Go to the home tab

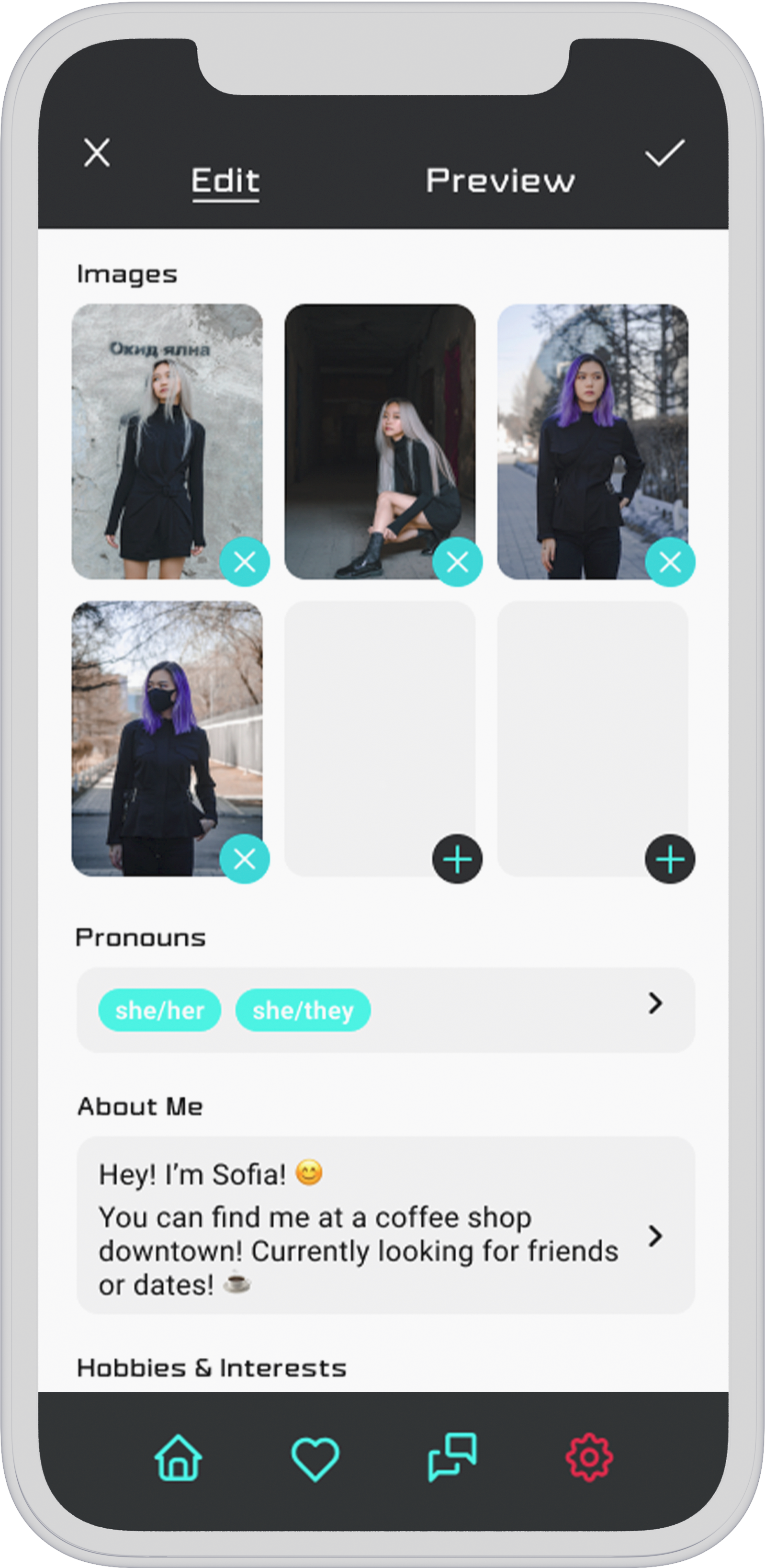point(178,1458)
